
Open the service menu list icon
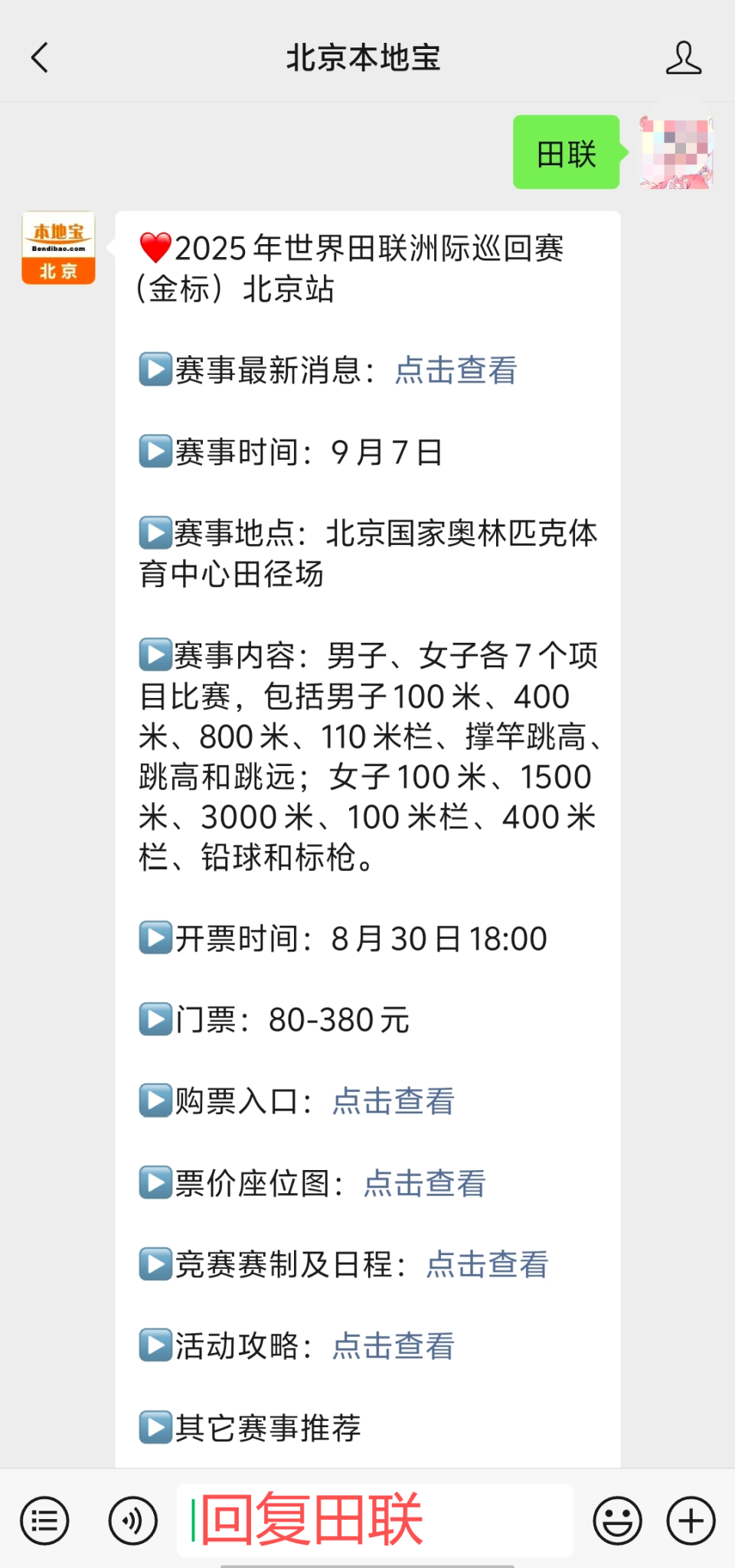44,1521
